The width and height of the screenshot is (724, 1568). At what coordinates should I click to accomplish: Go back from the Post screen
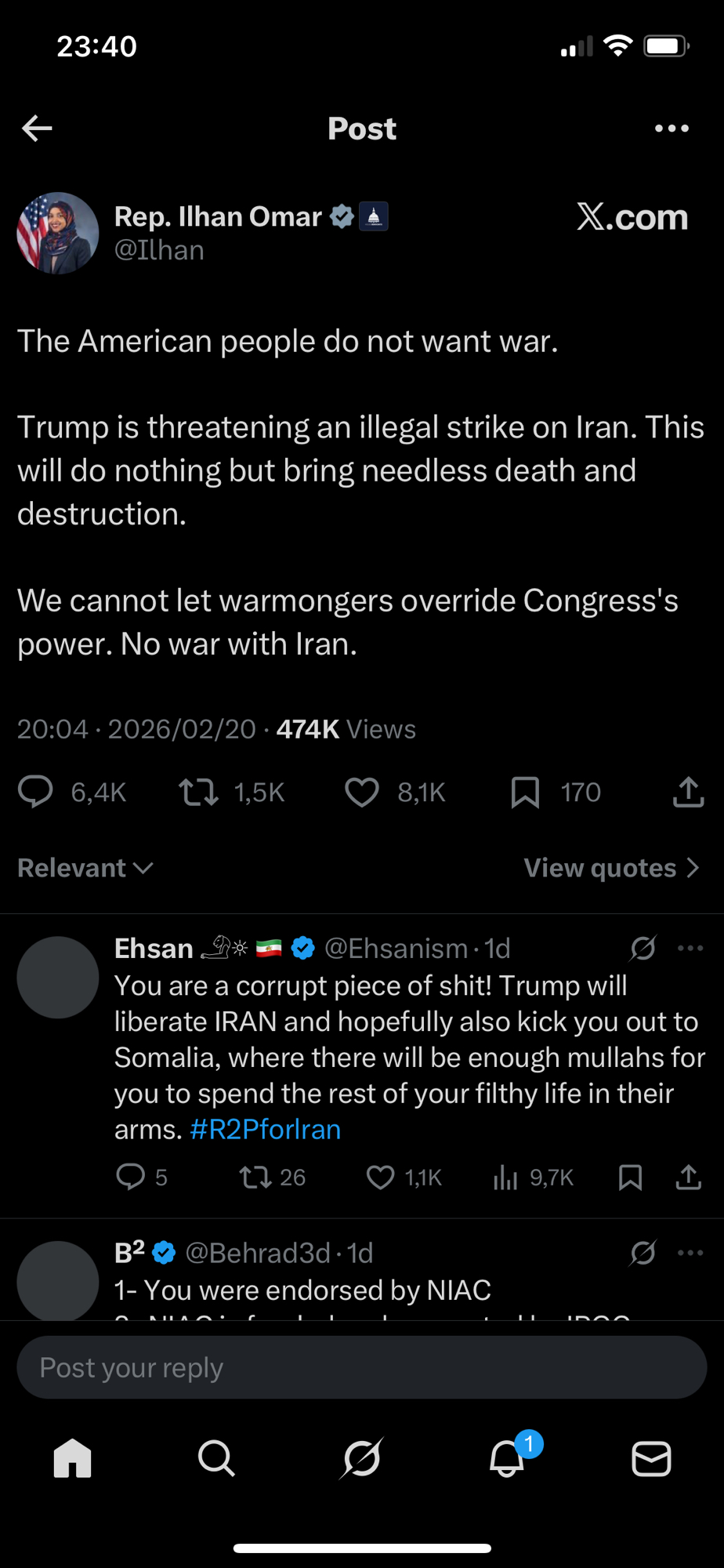[37, 128]
